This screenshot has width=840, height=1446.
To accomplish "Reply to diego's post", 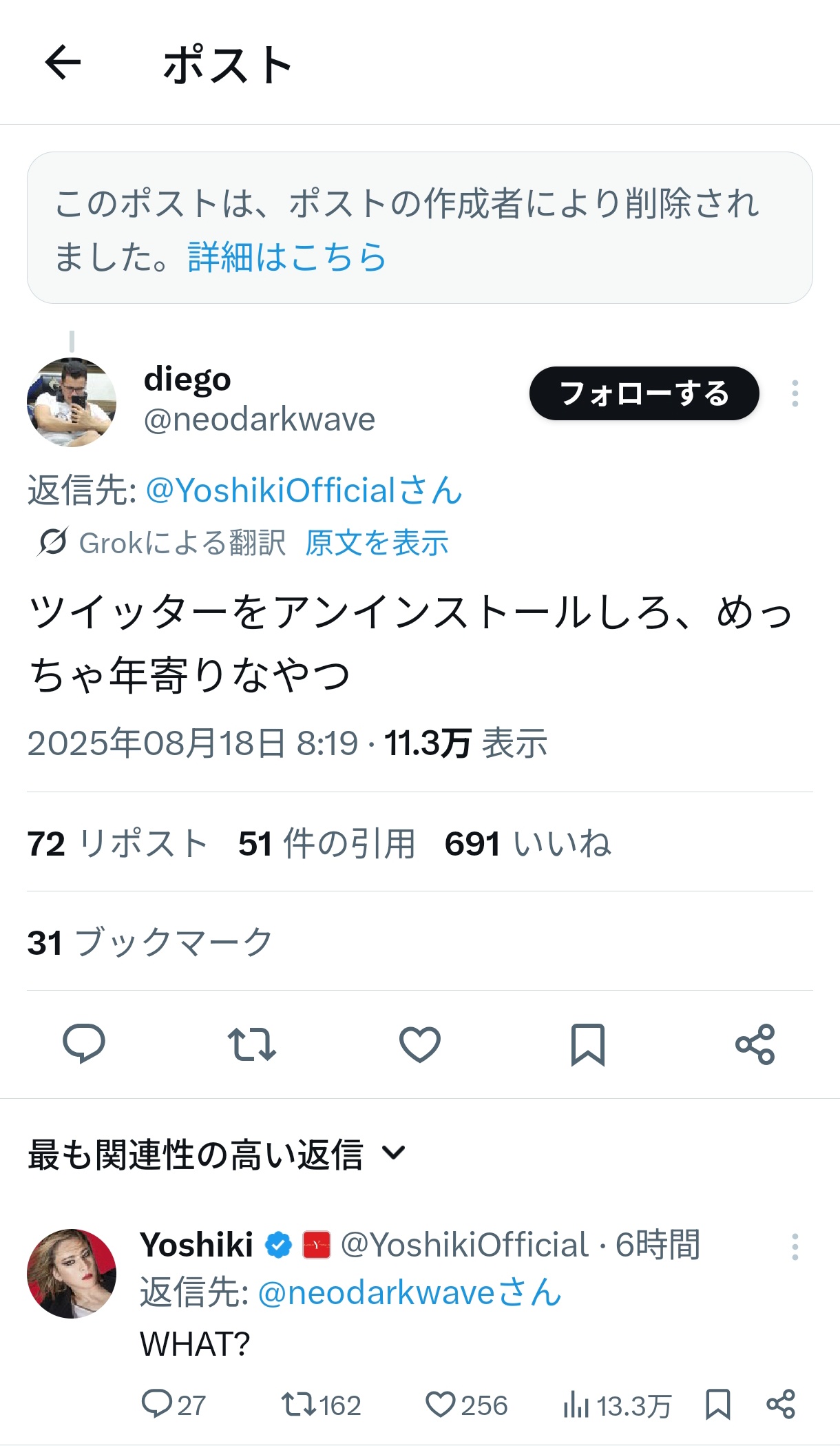I will point(84,1044).
